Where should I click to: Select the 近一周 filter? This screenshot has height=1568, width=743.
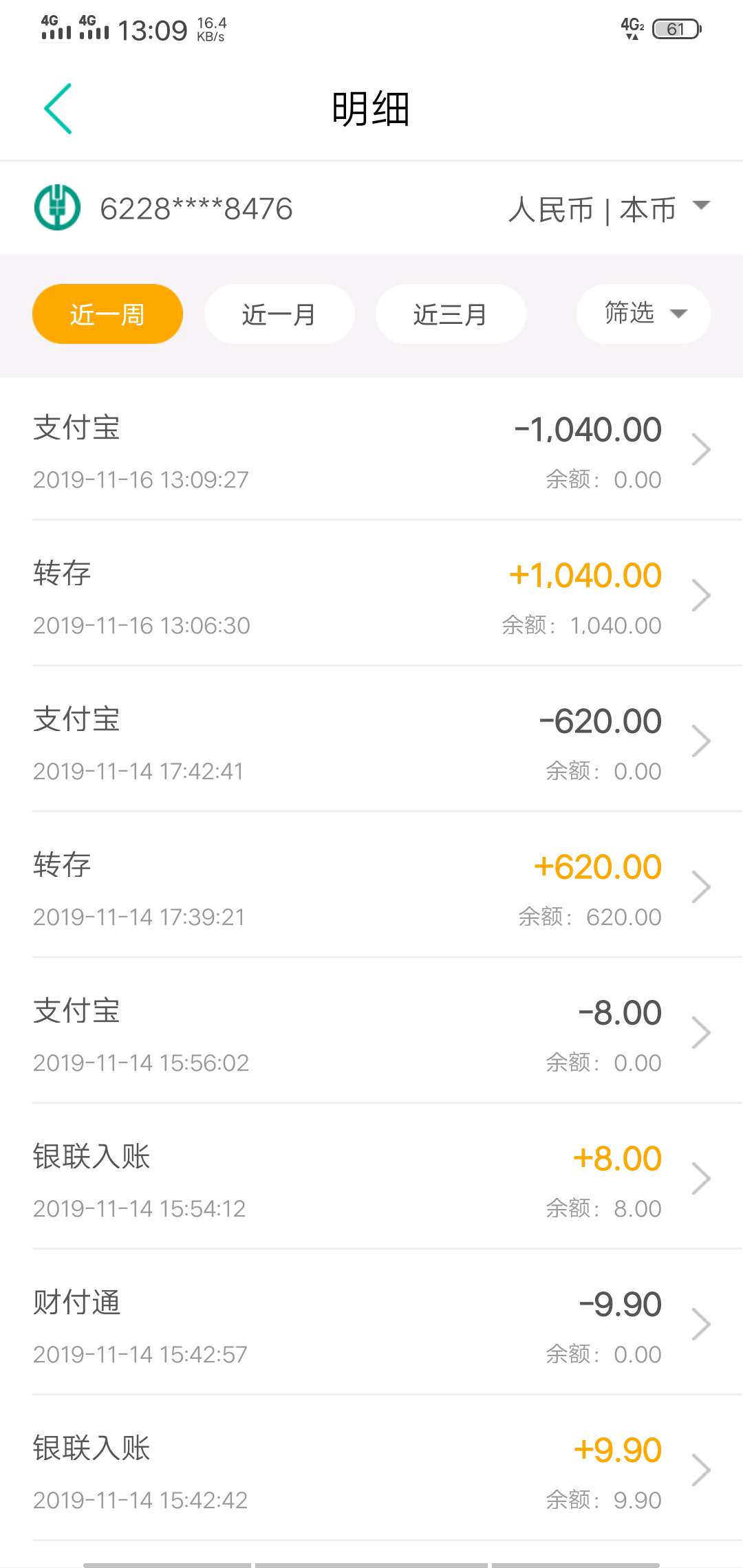[107, 314]
